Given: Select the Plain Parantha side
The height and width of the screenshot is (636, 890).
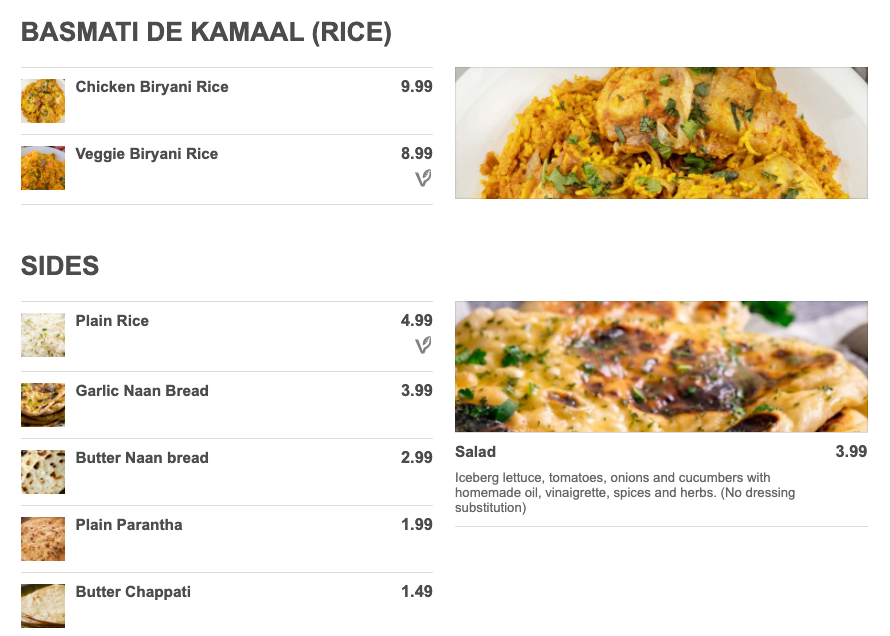Looking at the screenshot, I should pyautogui.click(x=129, y=526).
